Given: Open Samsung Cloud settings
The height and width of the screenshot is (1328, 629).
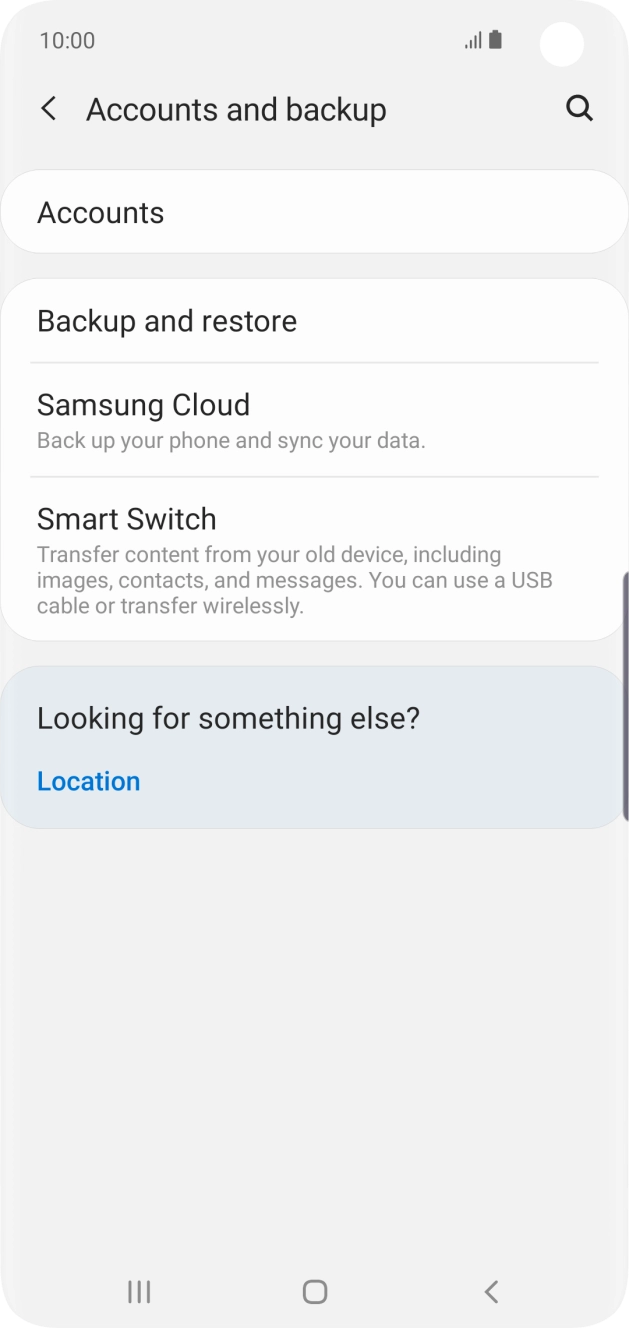Looking at the screenshot, I should tap(314, 420).
